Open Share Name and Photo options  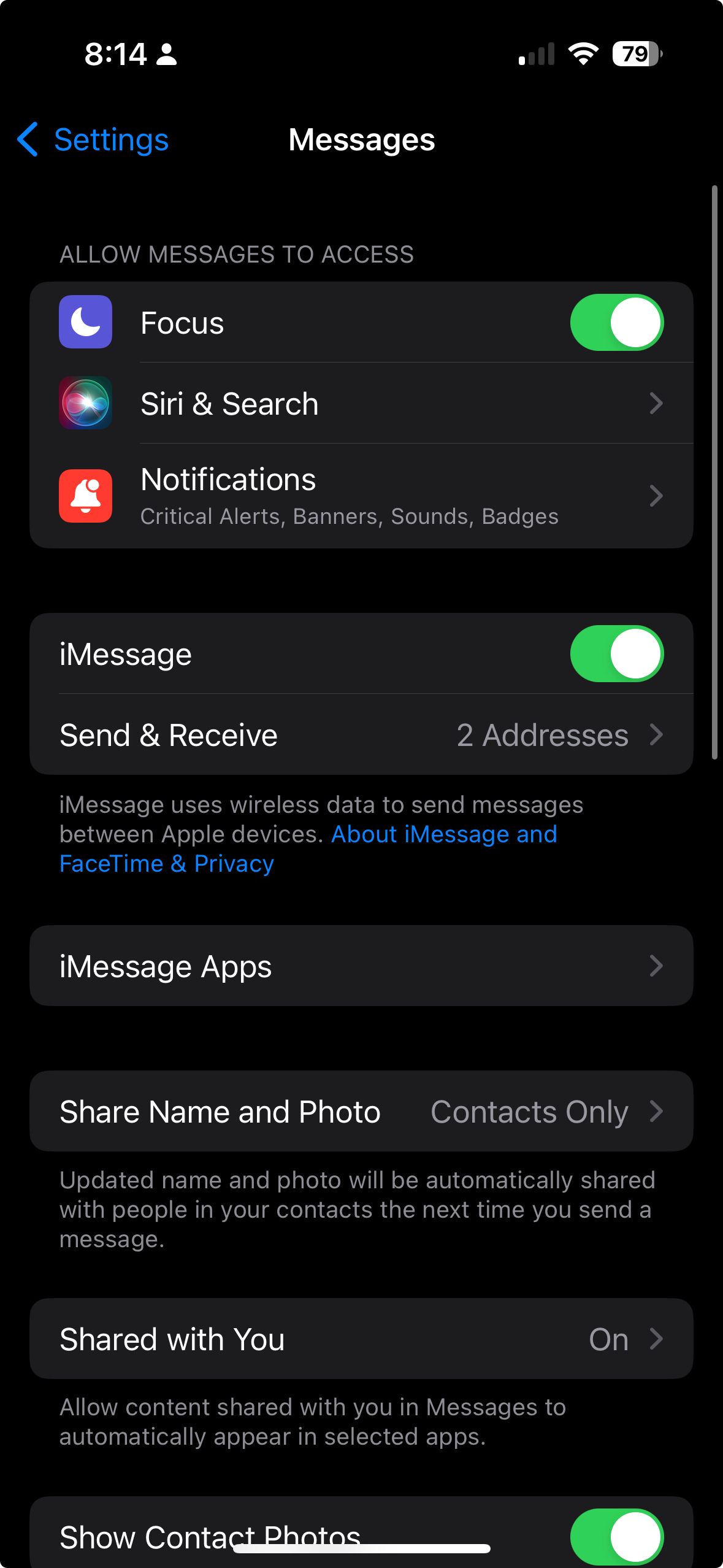pyautogui.click(x=362, y=1111)
